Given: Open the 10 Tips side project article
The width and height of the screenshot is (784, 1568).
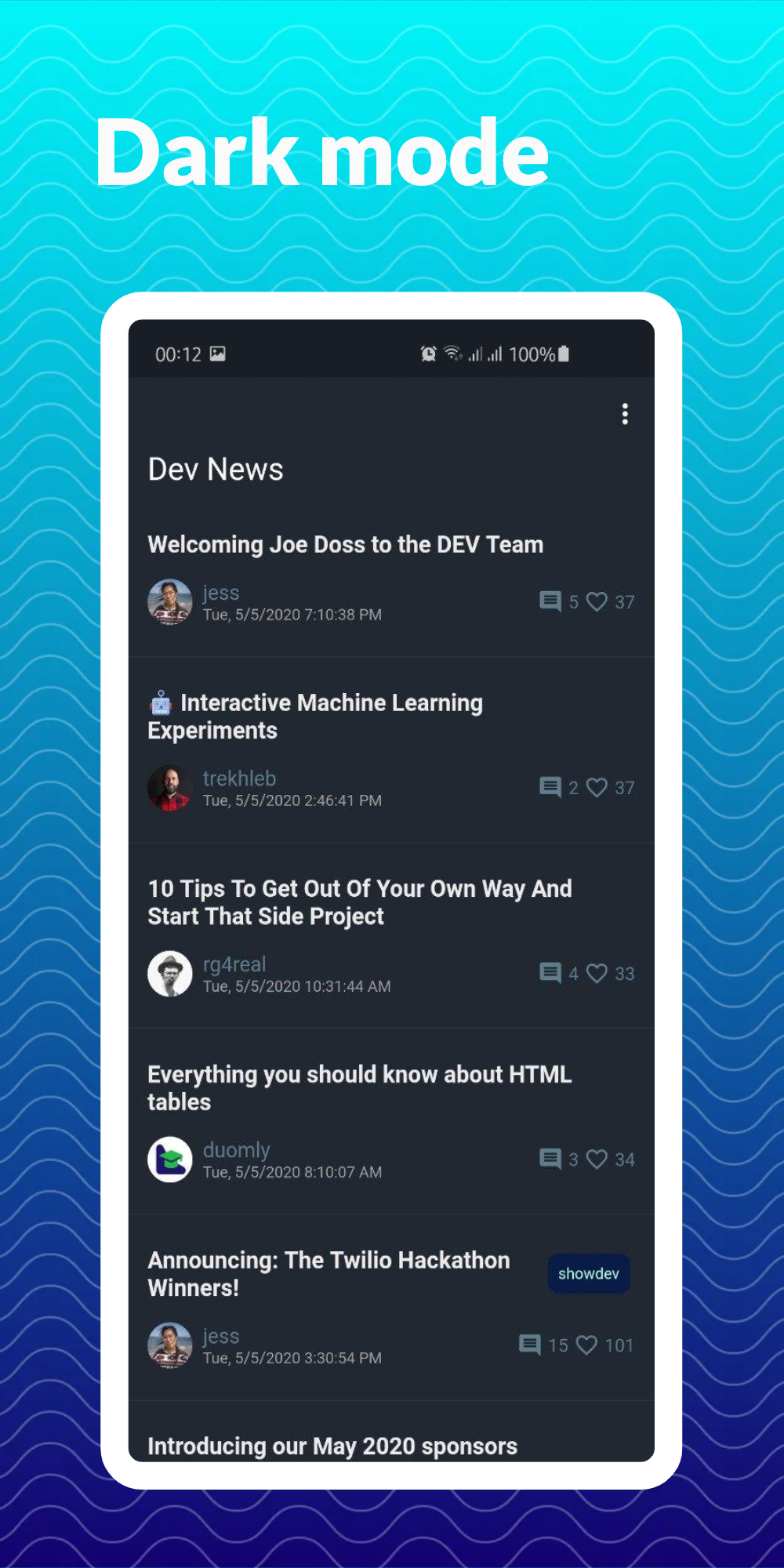Looking at the screenshot, I should [x=360, y=902].
